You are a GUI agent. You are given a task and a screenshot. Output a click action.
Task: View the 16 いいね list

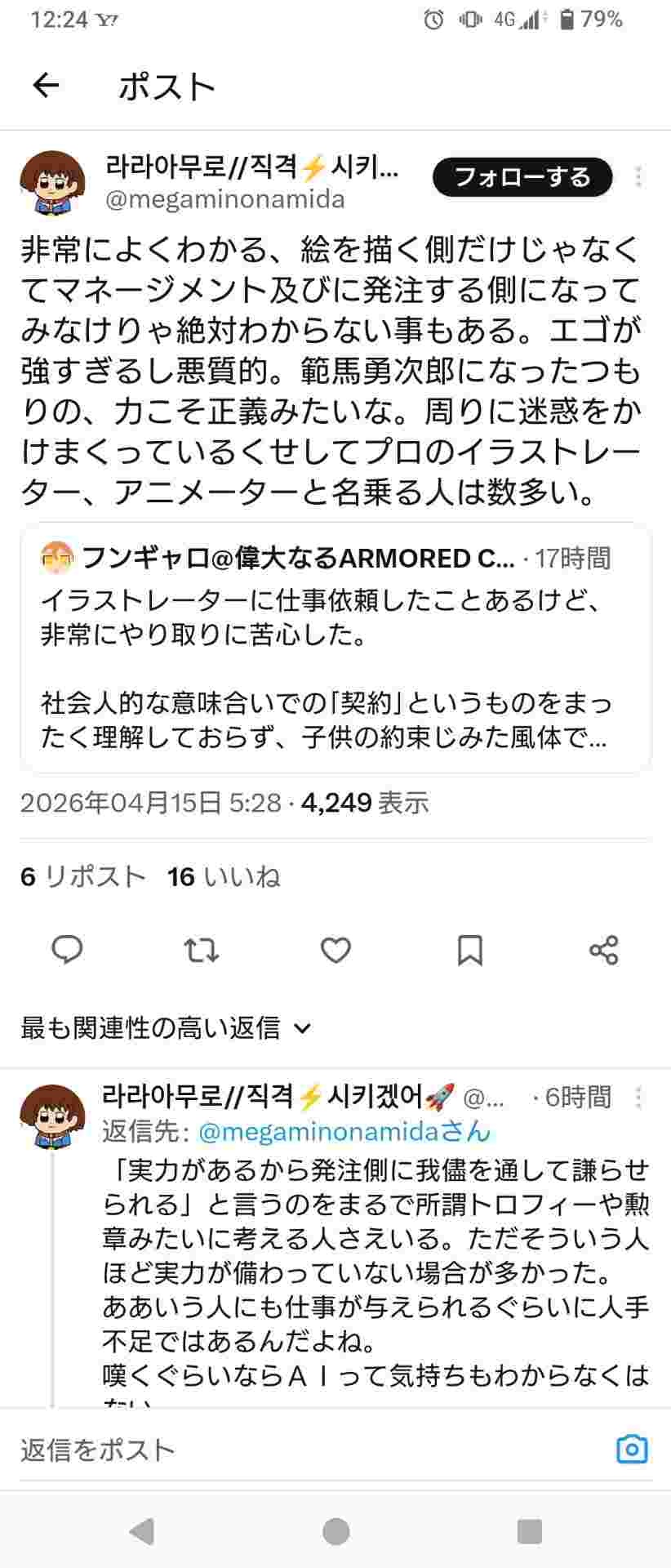[x=224, y=877]
